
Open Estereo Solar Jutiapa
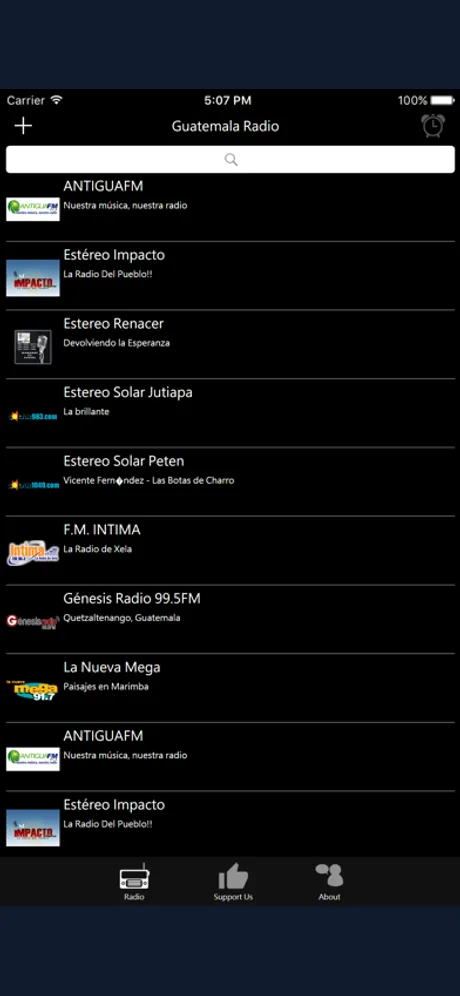click(x=230, y=414)
